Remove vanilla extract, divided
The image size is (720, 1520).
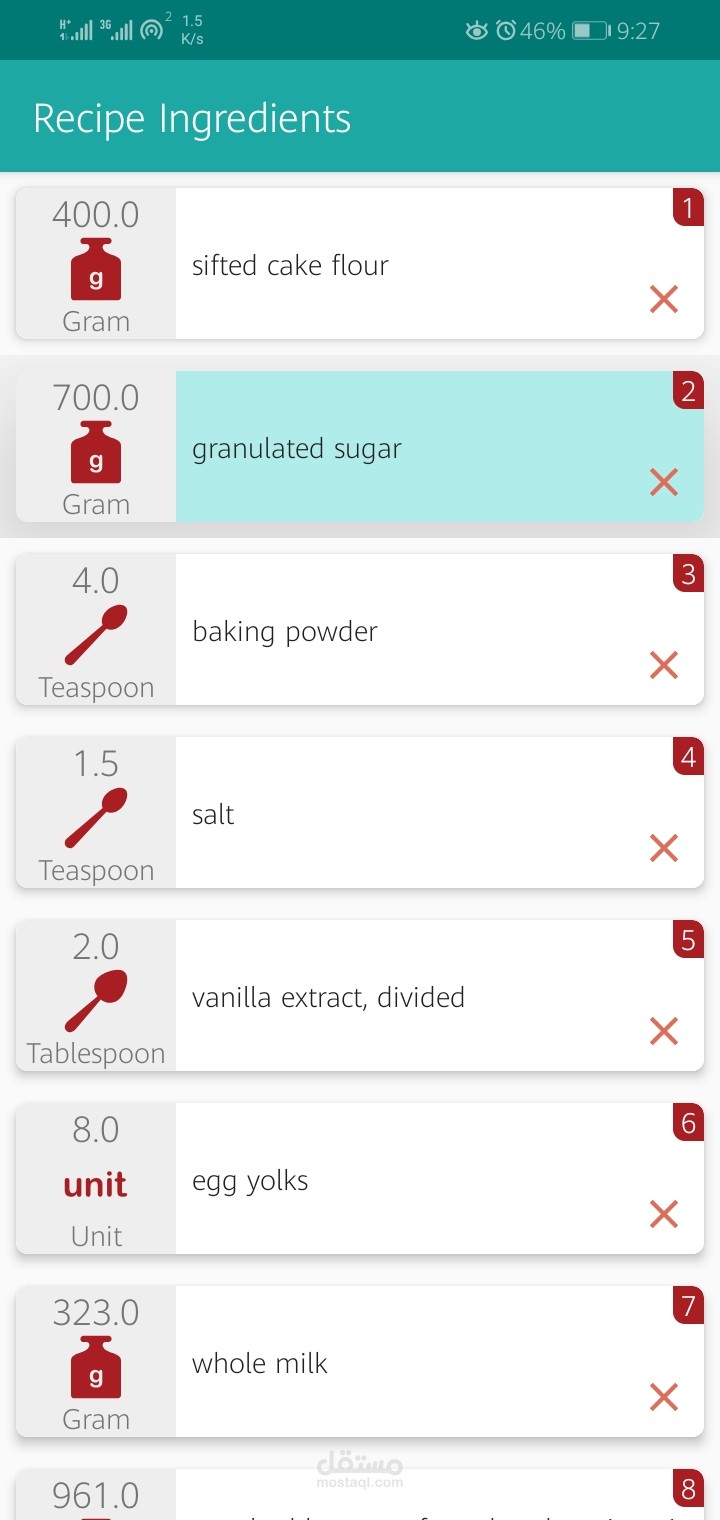point(664,1031)
